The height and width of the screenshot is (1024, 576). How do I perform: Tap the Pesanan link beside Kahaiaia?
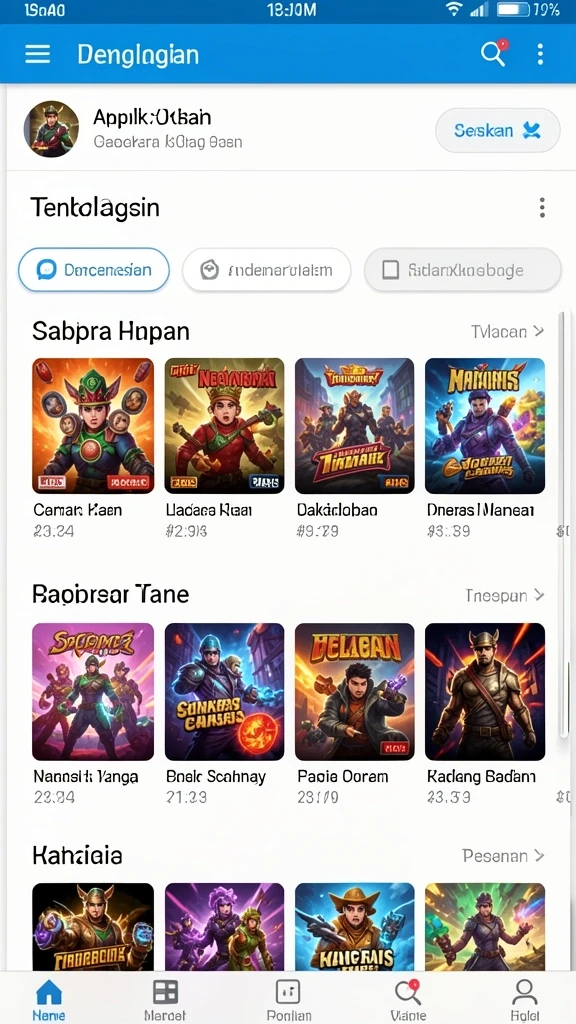click(x=503, y=856)
